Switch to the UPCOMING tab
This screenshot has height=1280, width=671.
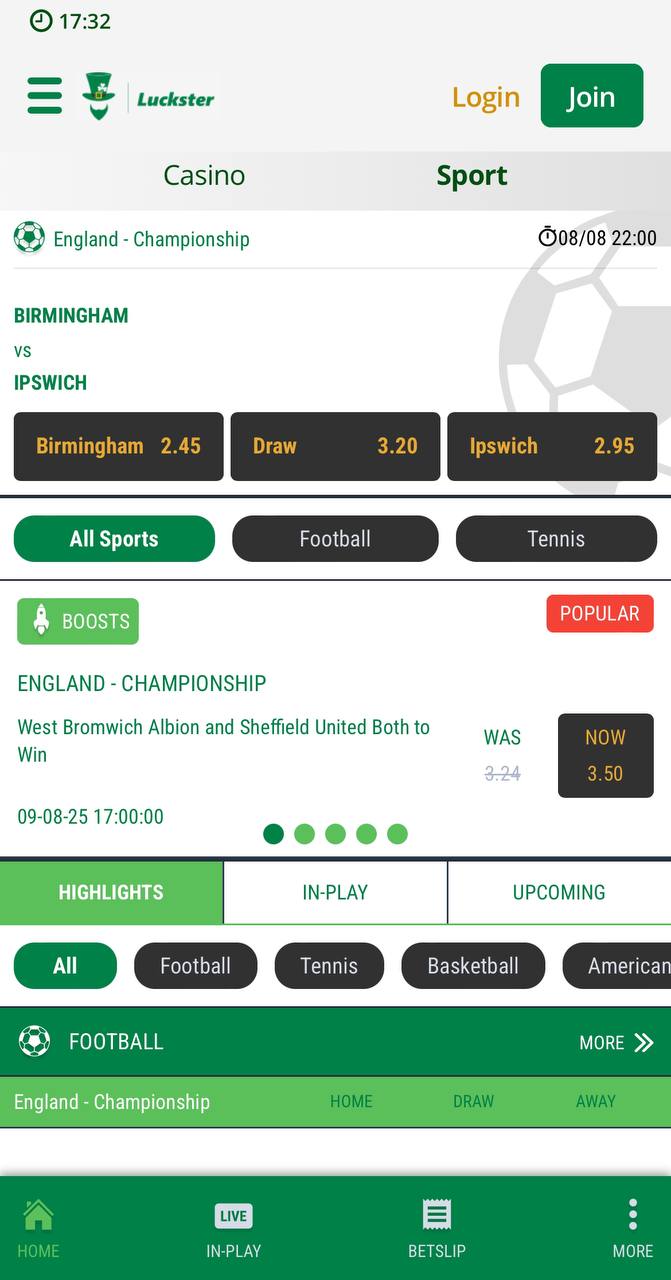coord(559,892)
